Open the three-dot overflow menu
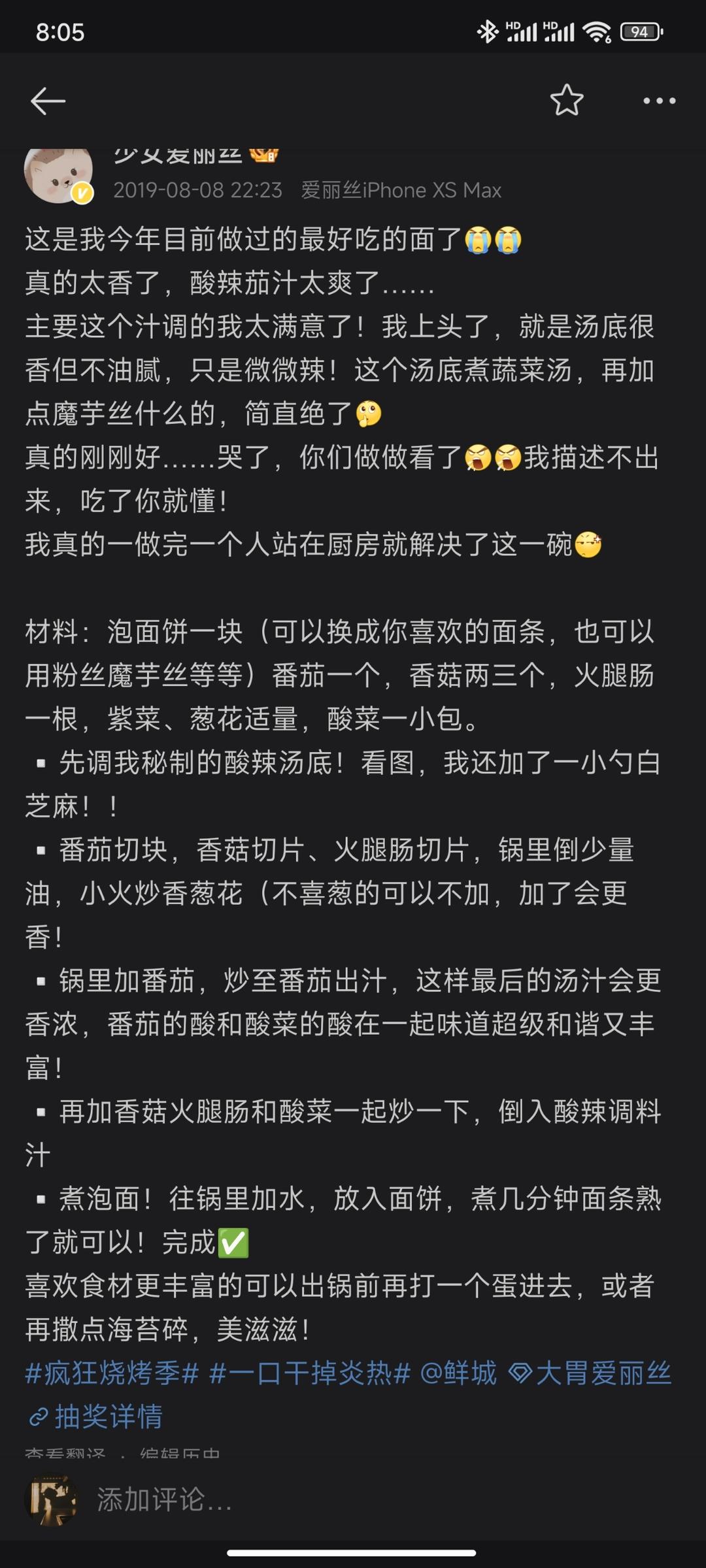Viewport: 706px width, 1568px height. tap(659, 101)
